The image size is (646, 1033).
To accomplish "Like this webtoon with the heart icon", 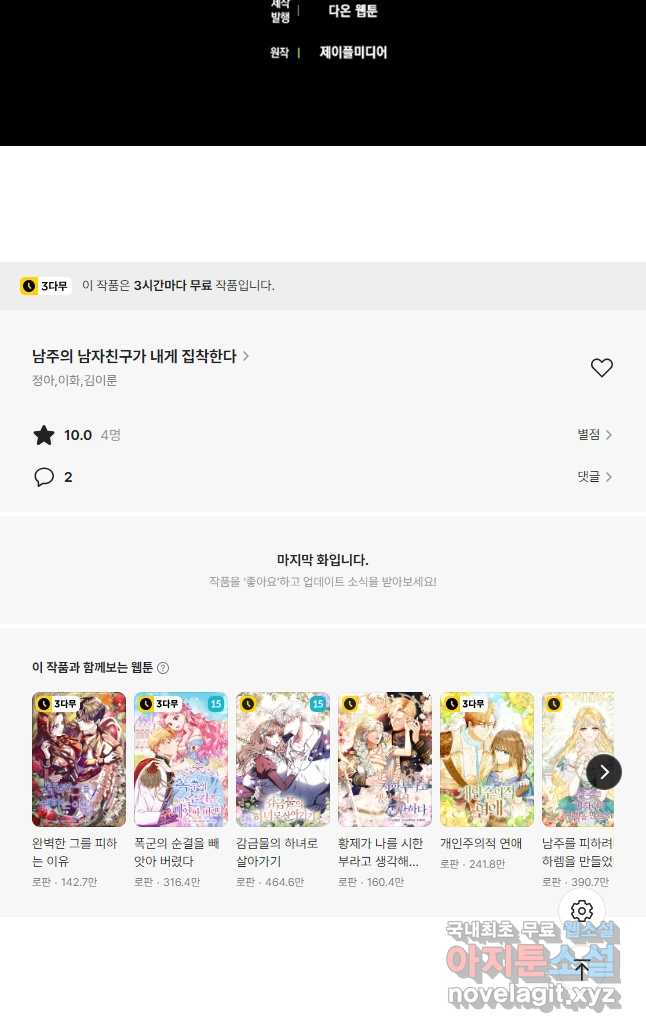I will coord(601,368).
